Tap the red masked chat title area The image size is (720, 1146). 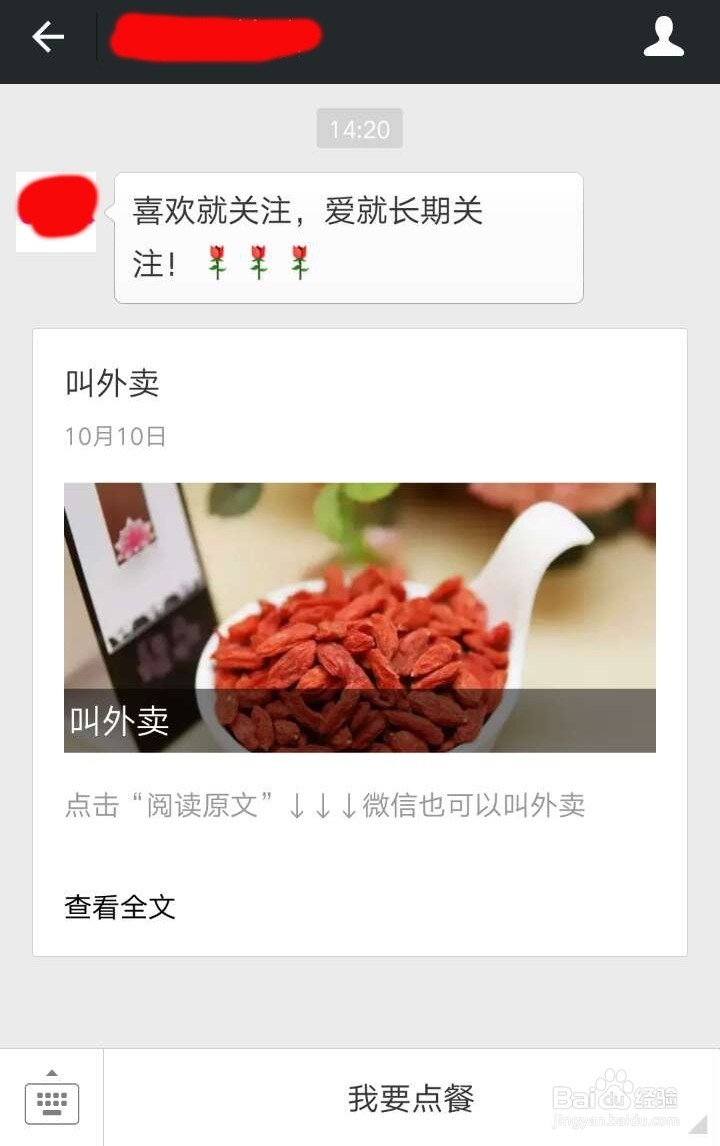pyautogui.click(x=215, y=36)
